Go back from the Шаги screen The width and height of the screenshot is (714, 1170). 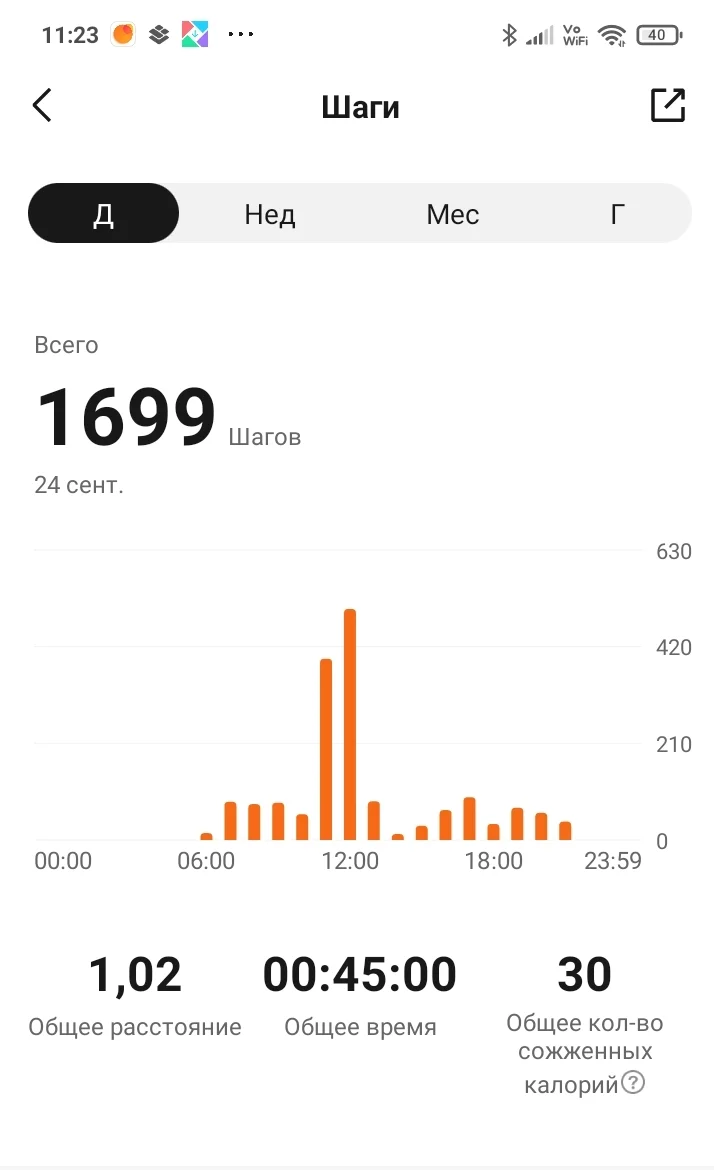(42, 105)
